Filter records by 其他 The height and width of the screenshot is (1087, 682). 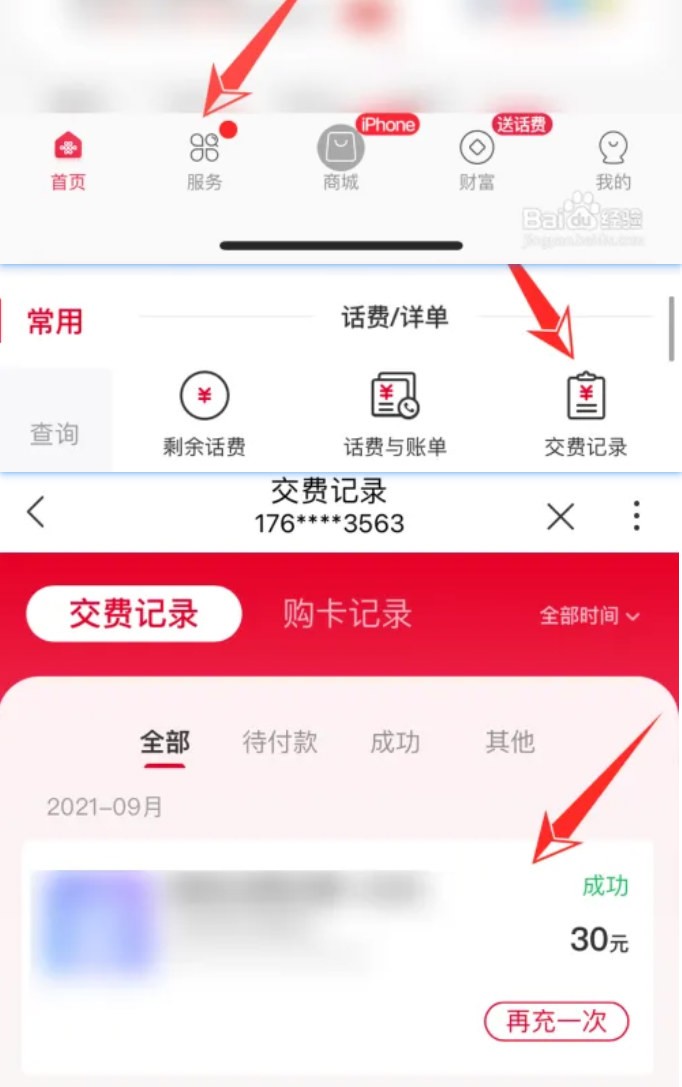509,742
